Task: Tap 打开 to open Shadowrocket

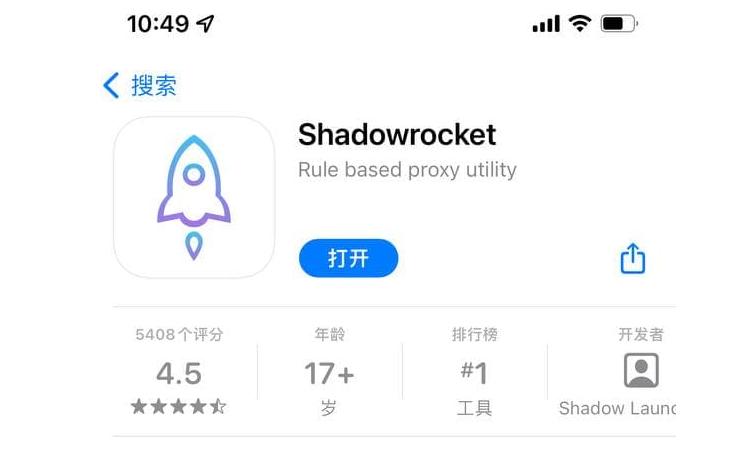Action: coord(348,259)
